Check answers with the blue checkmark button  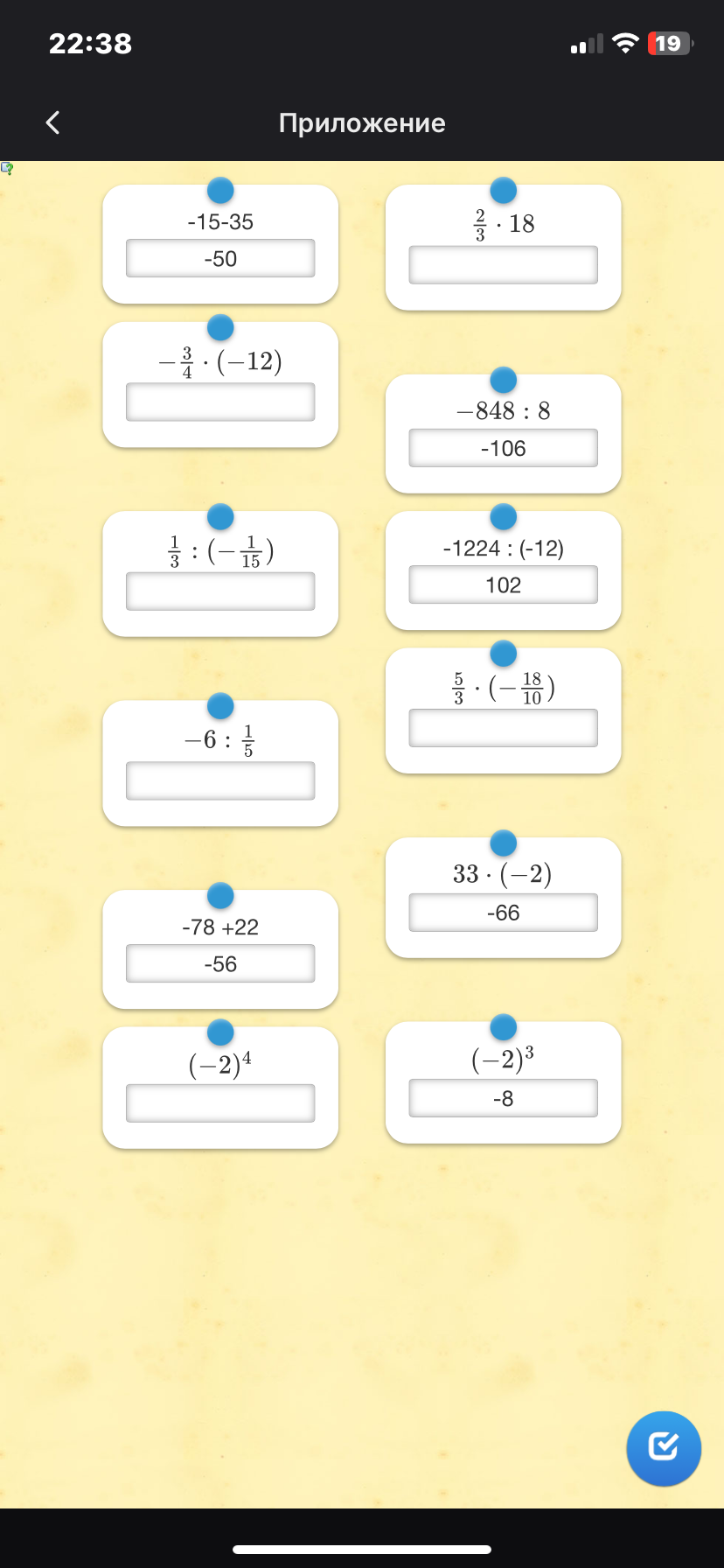pyautogui.click(x=664, y=1448)
